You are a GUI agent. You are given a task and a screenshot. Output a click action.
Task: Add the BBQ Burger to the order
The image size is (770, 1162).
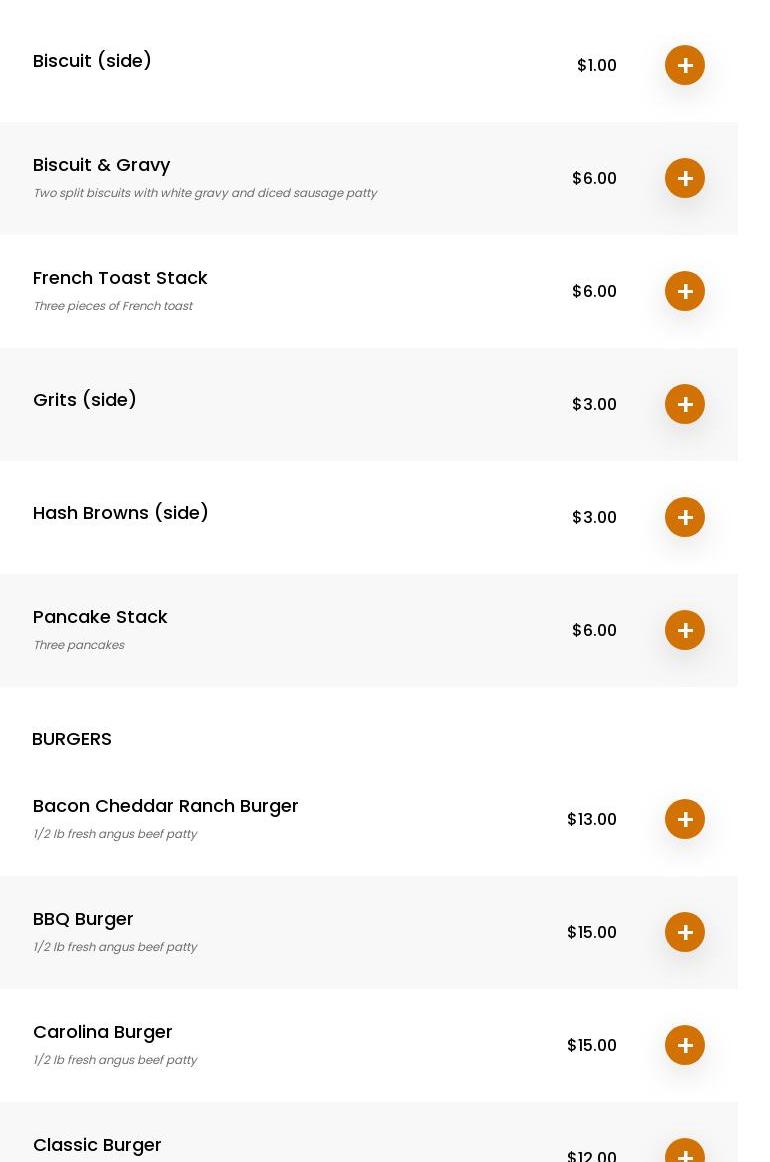coord(685,932)
